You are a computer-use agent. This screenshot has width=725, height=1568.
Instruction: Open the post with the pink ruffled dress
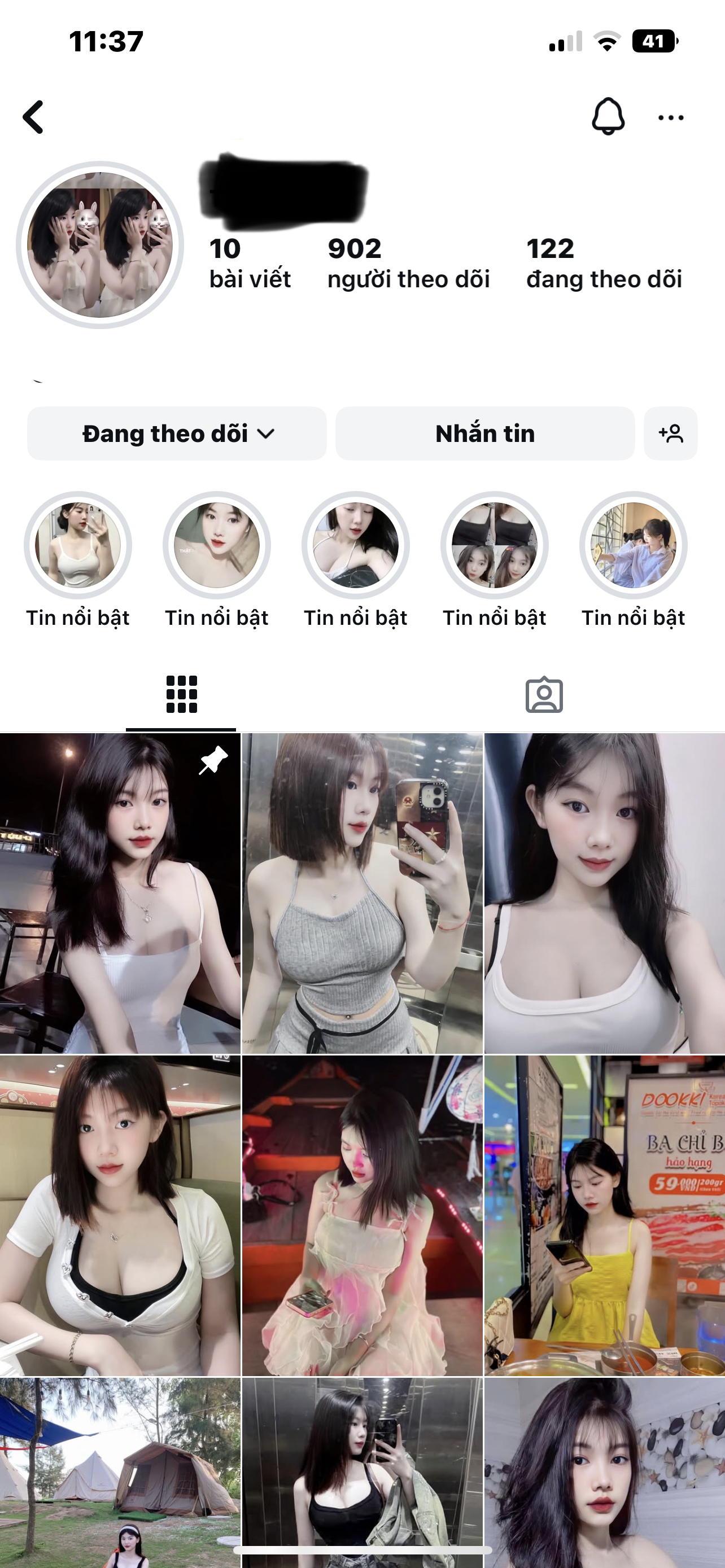coord(362,1215)
